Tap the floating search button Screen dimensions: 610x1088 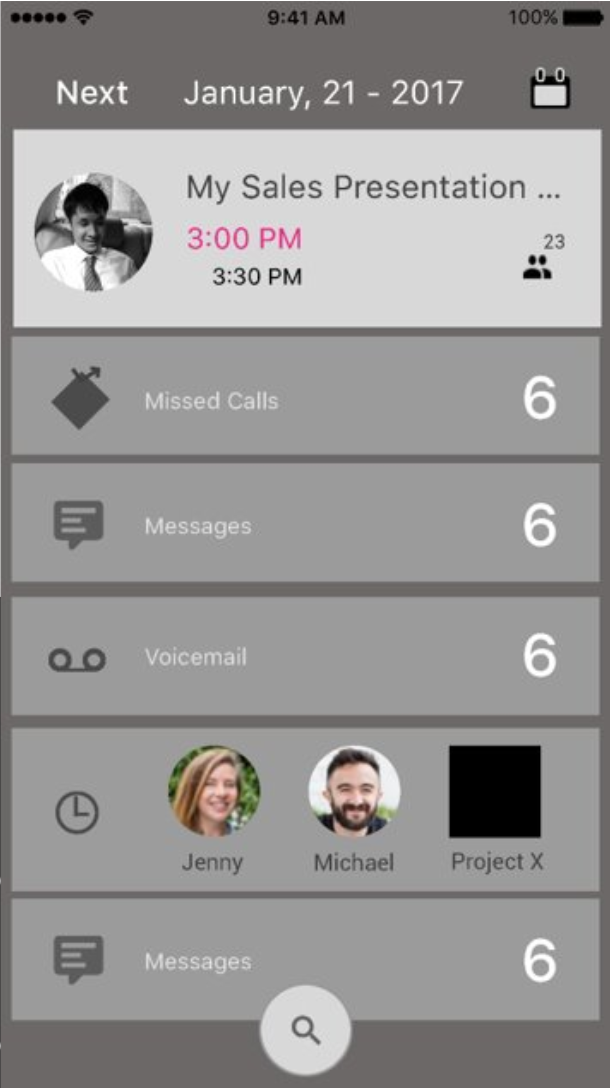click(305, 1030)
